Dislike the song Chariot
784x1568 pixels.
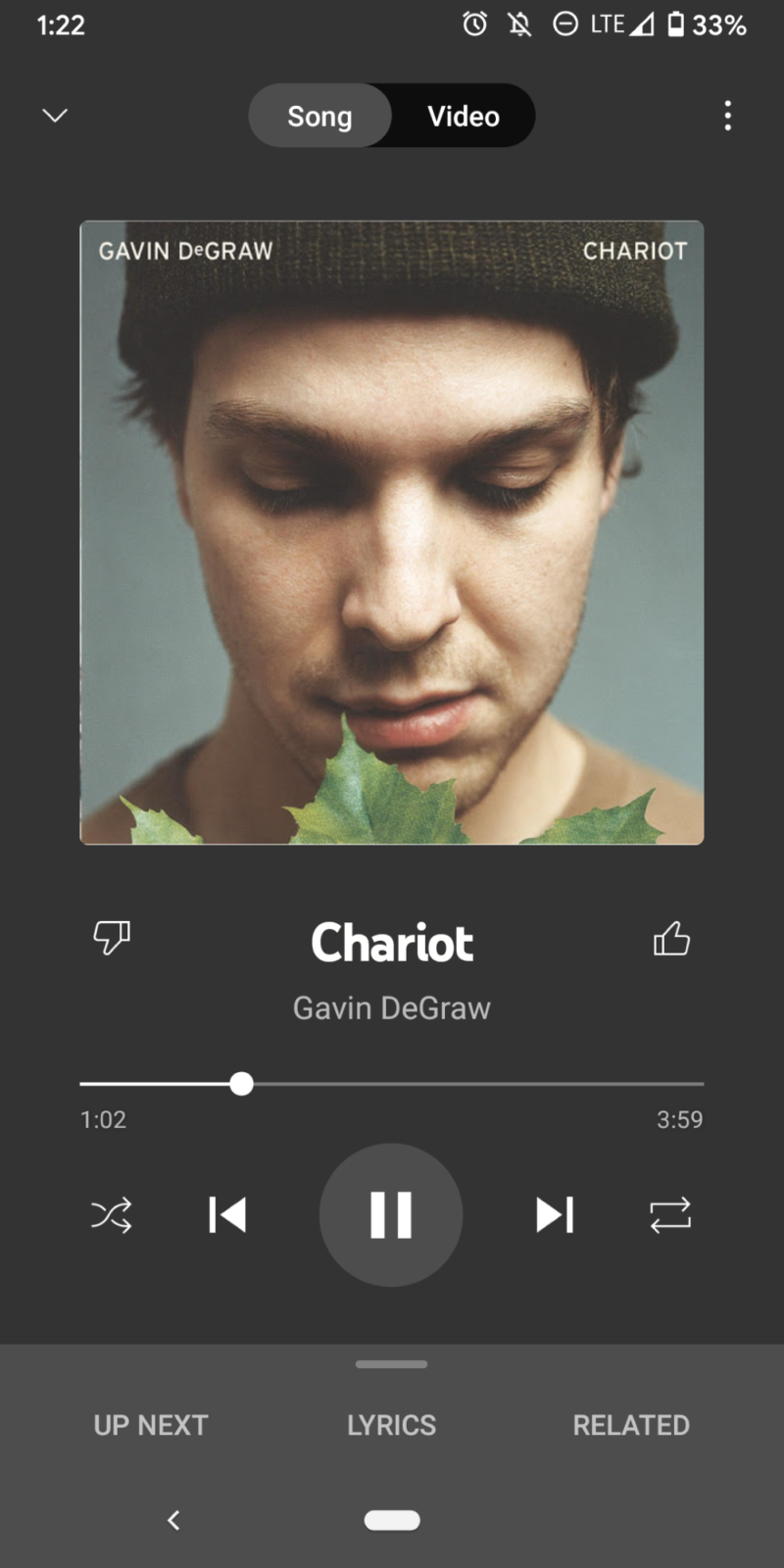point(112,938)
